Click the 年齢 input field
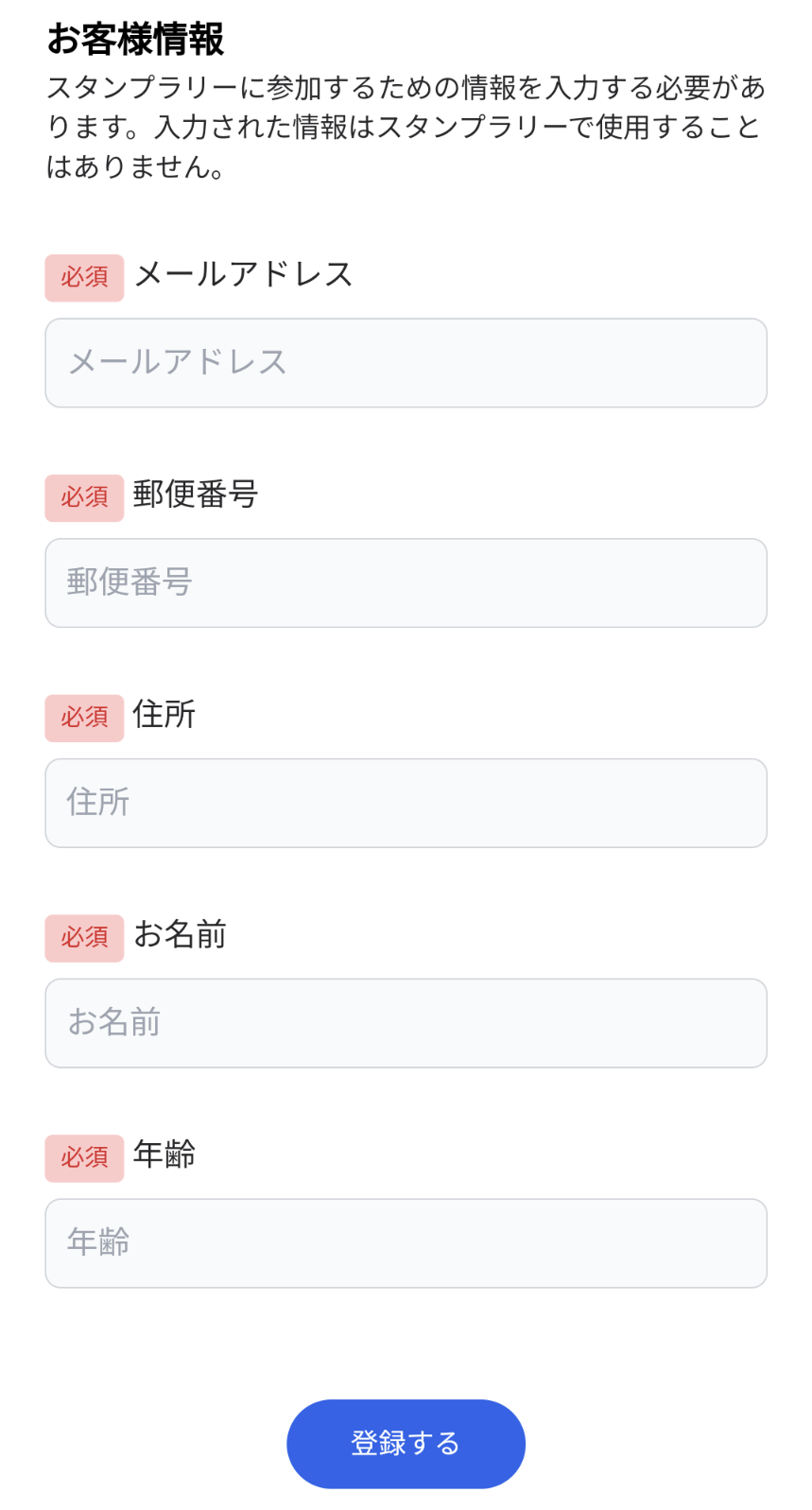Viewport: 812px width, 1510px height. 406,1242
